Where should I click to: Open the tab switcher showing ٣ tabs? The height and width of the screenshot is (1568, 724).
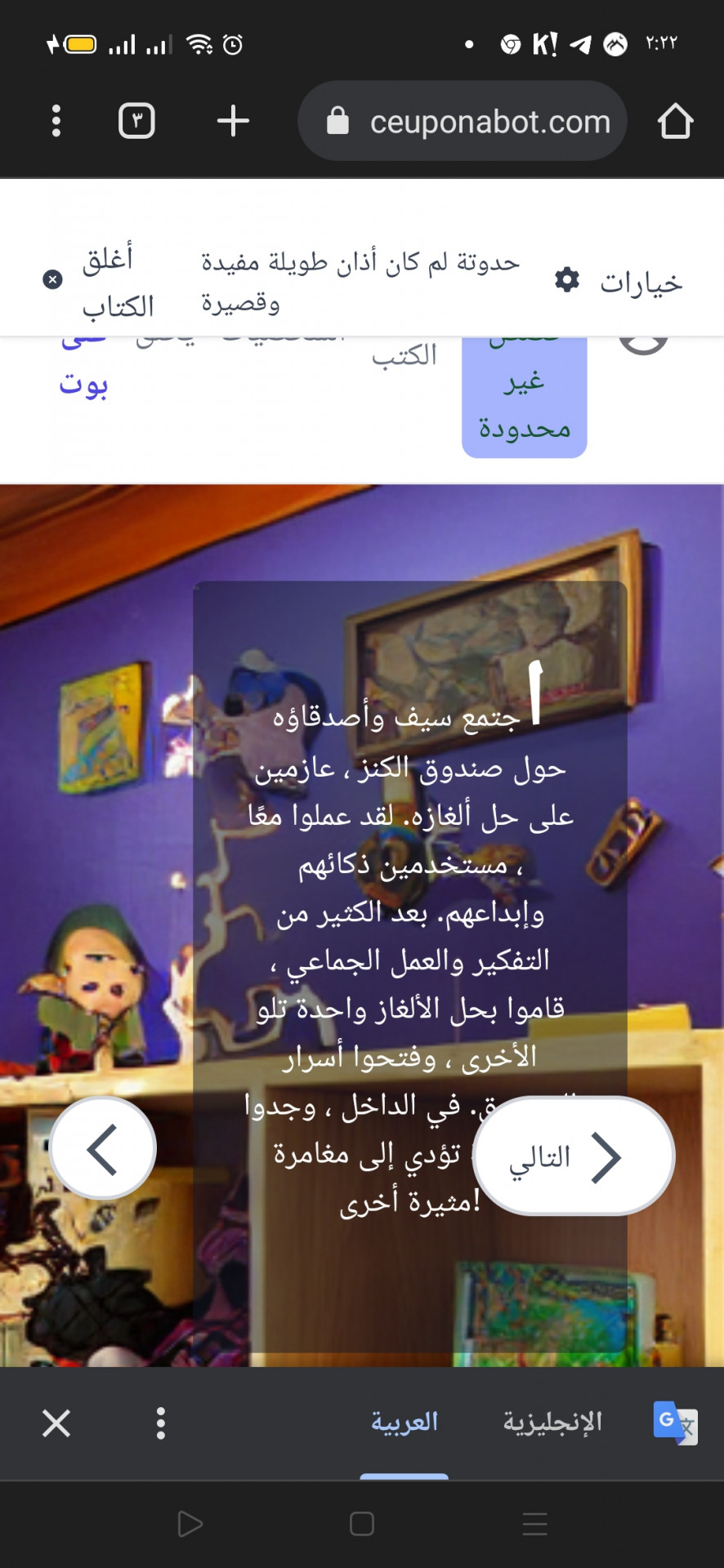136,121
